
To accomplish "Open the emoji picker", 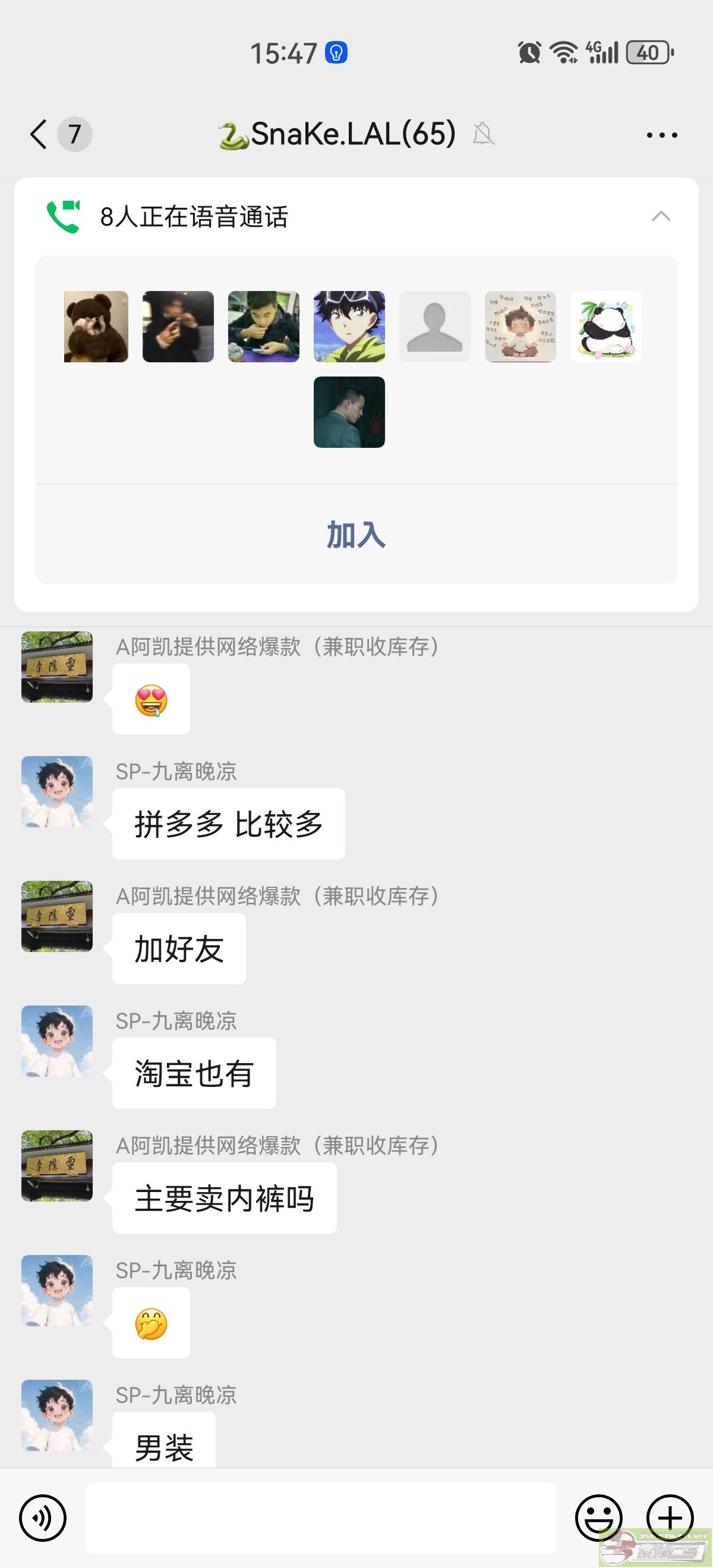I will click(598, 1518).
